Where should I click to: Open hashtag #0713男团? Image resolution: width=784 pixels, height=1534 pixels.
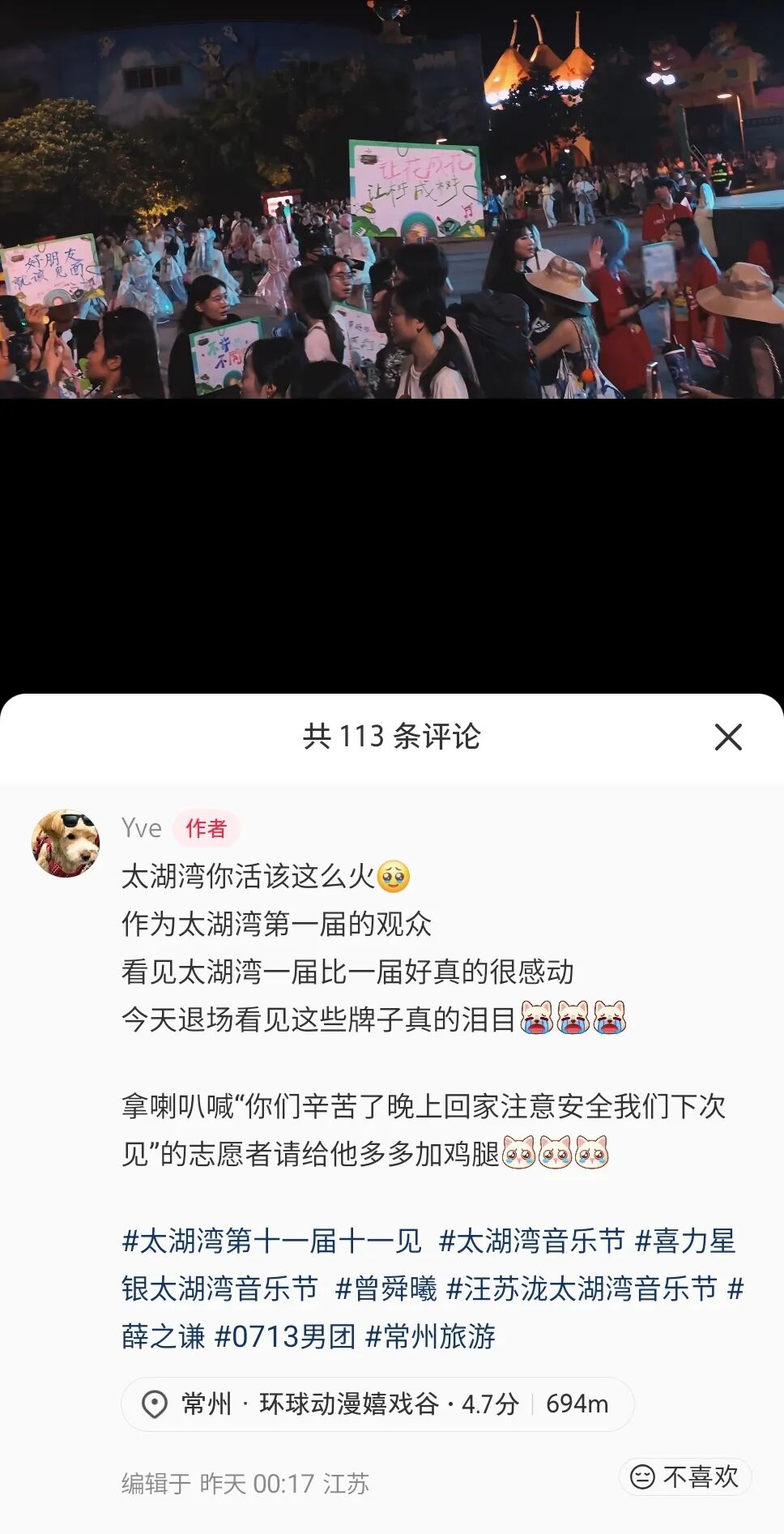(x=284, y=1336)
